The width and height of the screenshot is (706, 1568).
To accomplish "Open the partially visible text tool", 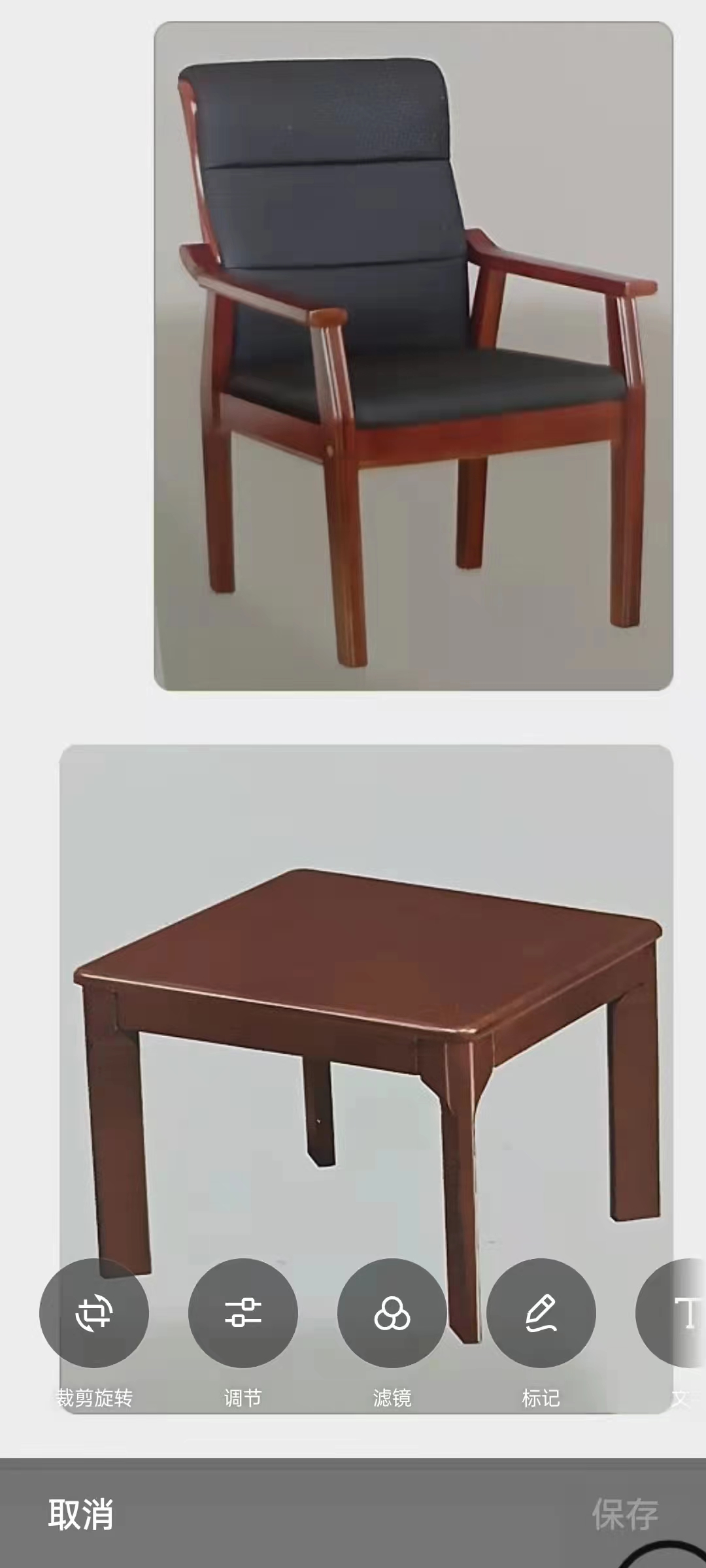I will point(672,1313).
